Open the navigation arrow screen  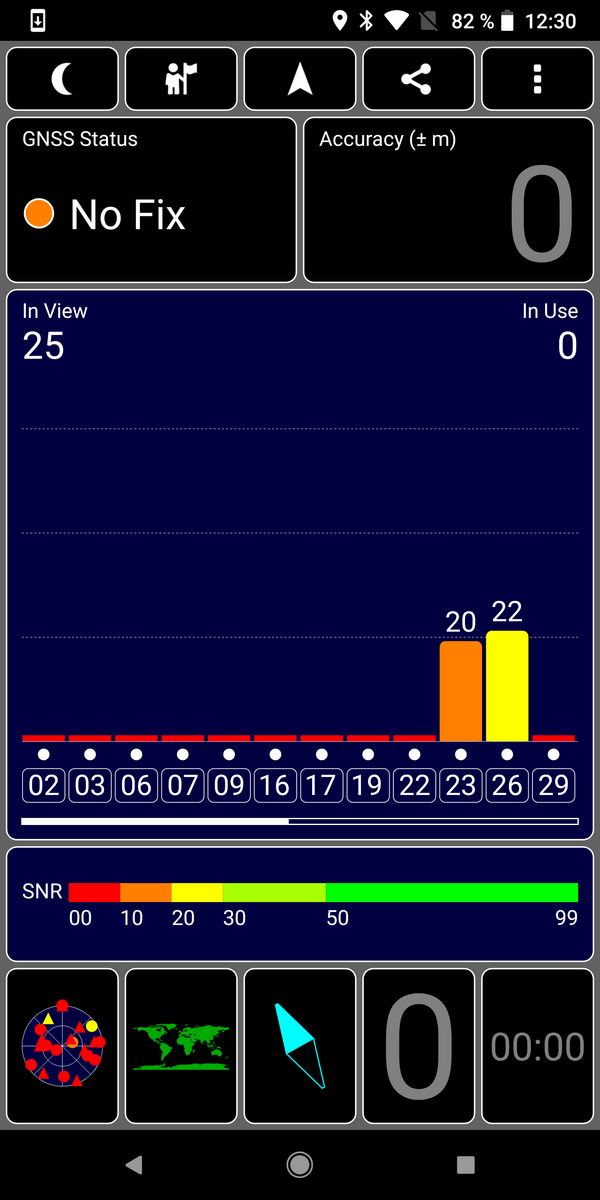tap(300, 79)
